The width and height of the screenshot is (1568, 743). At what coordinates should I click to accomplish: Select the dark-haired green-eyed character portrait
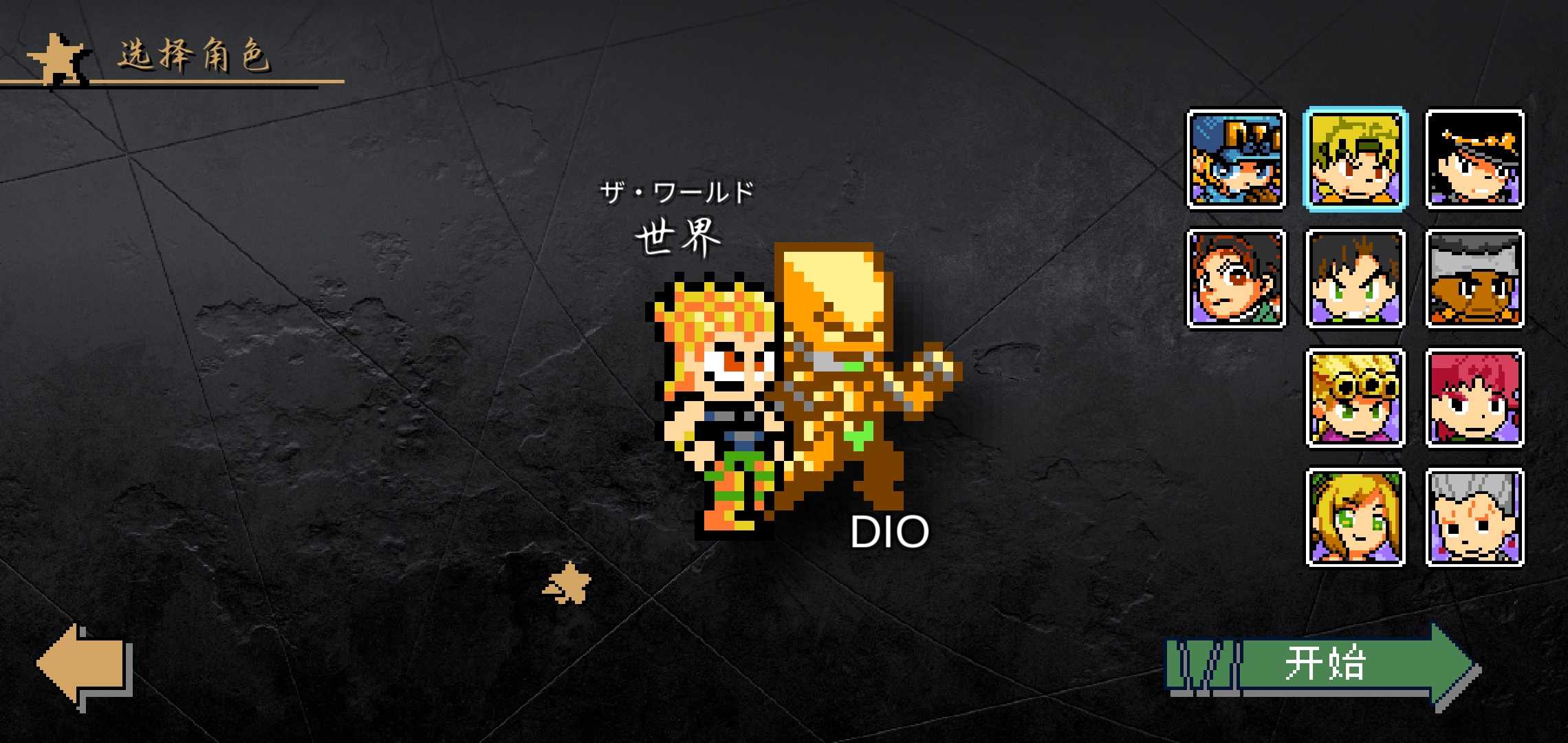[1355, 279]
